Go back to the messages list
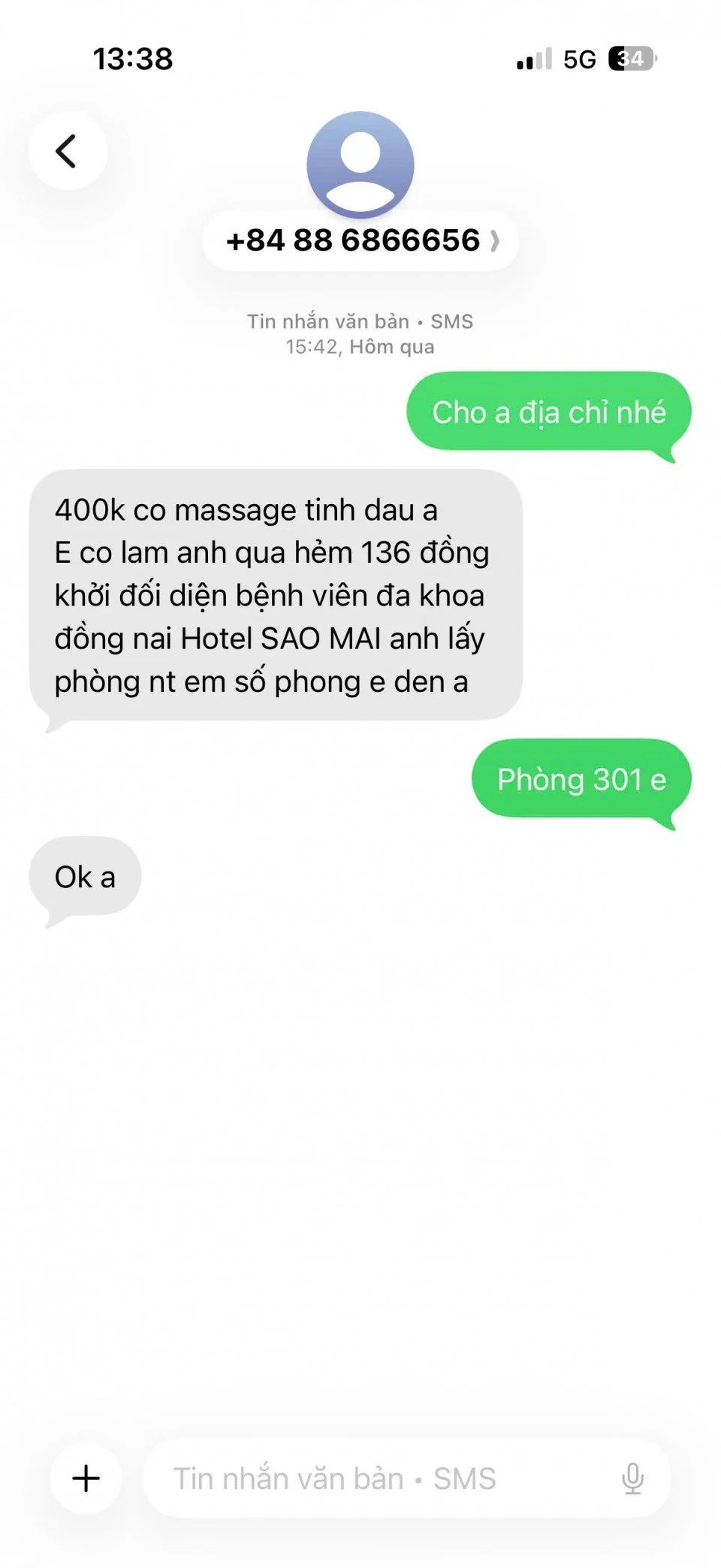The image size is (721, 1568). point(67,151)
